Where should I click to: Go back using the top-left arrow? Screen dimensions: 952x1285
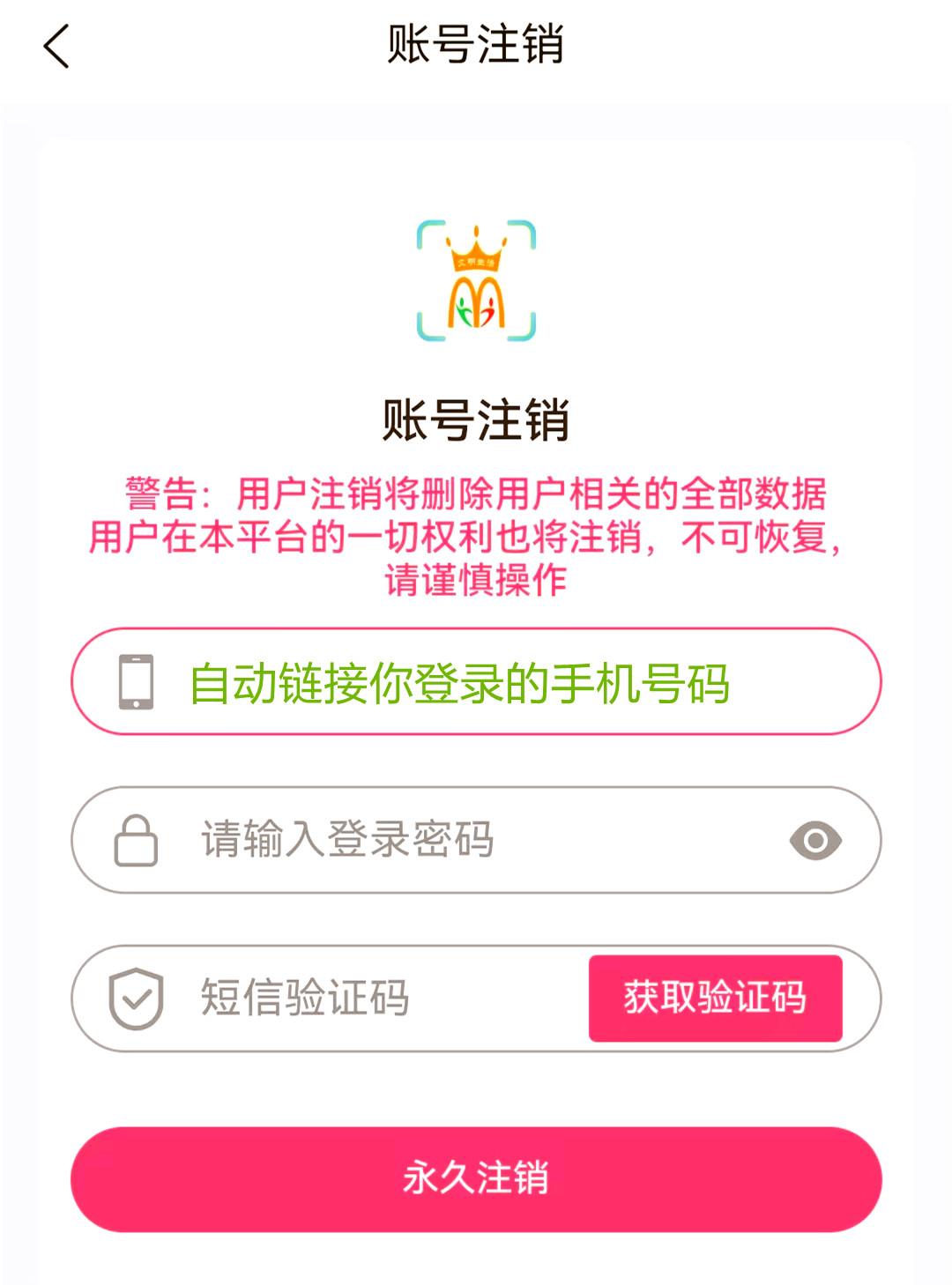click(x=56, y=46)
